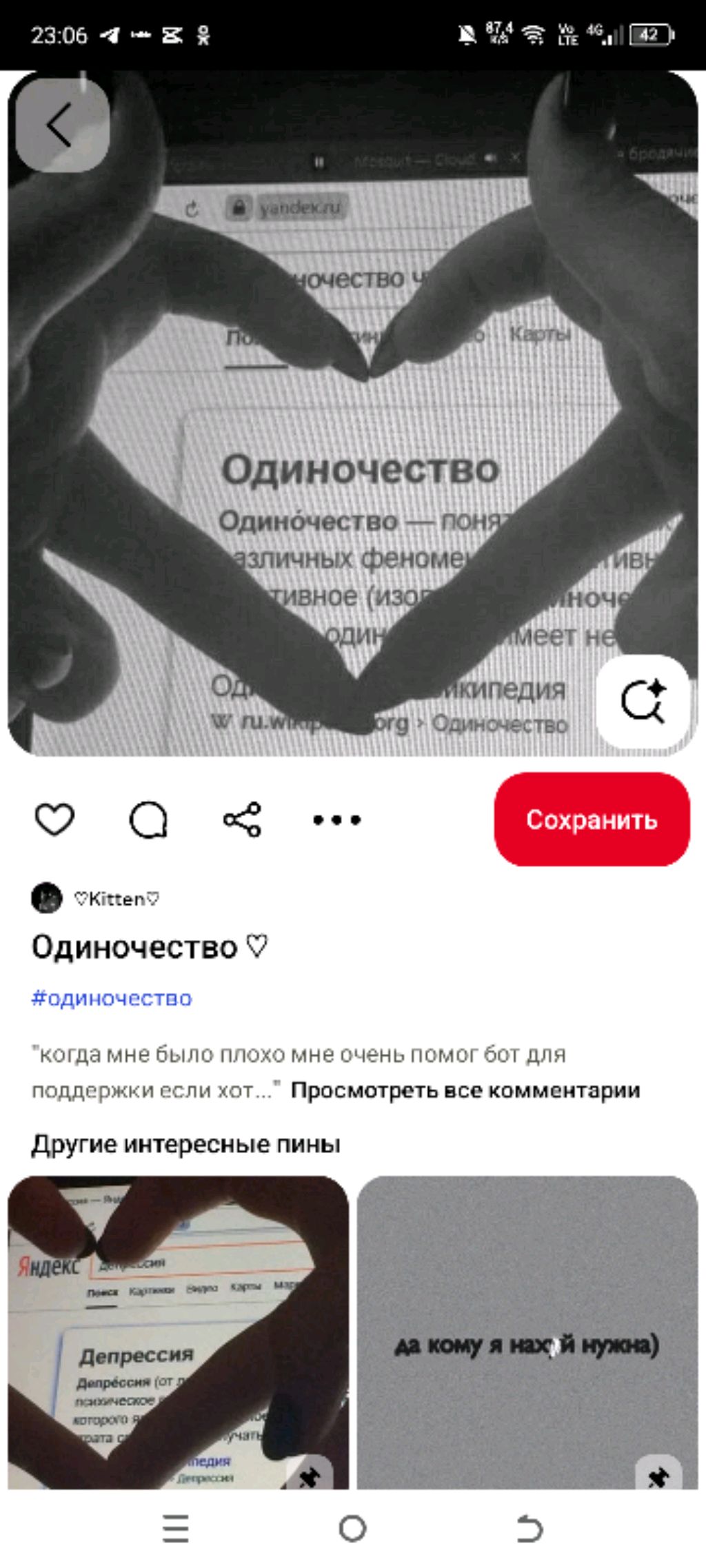Tap Просмотреть все комментарии
Image resolution: width=706 pixels, height=1568 pixels.
tap(465, 1090)
